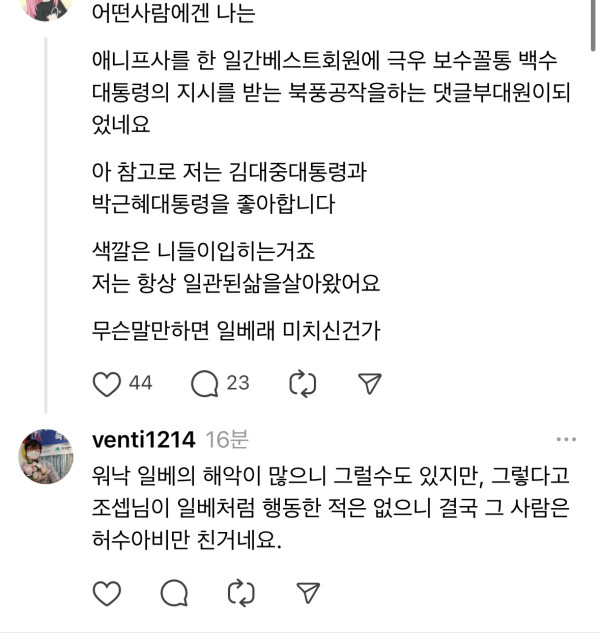Share the main post via send icon
This screenshot has width=600, height=644.
click(369, 384)
